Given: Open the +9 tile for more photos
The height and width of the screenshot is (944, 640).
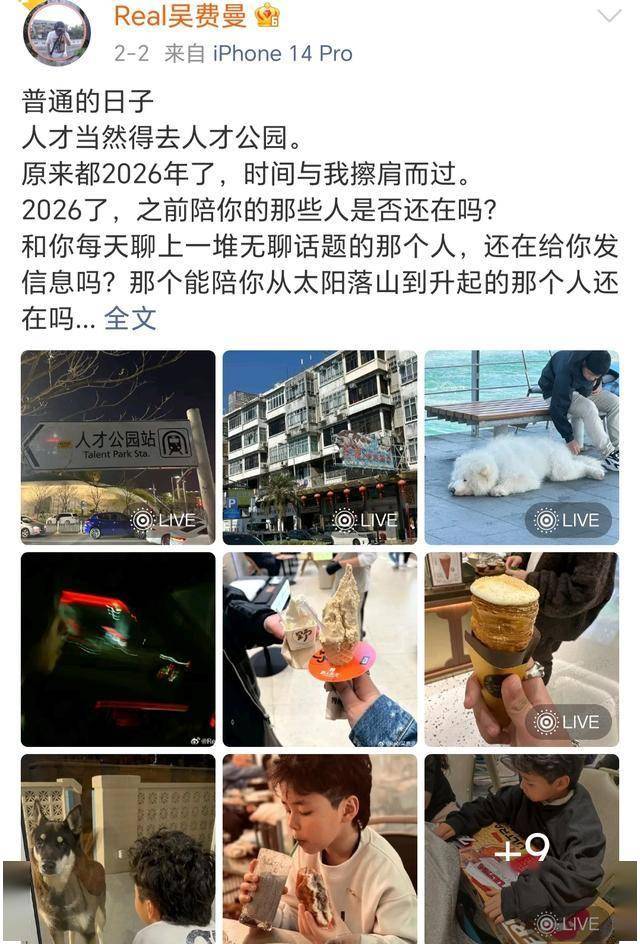Looking at the screenshot, I should coord(522,848).
